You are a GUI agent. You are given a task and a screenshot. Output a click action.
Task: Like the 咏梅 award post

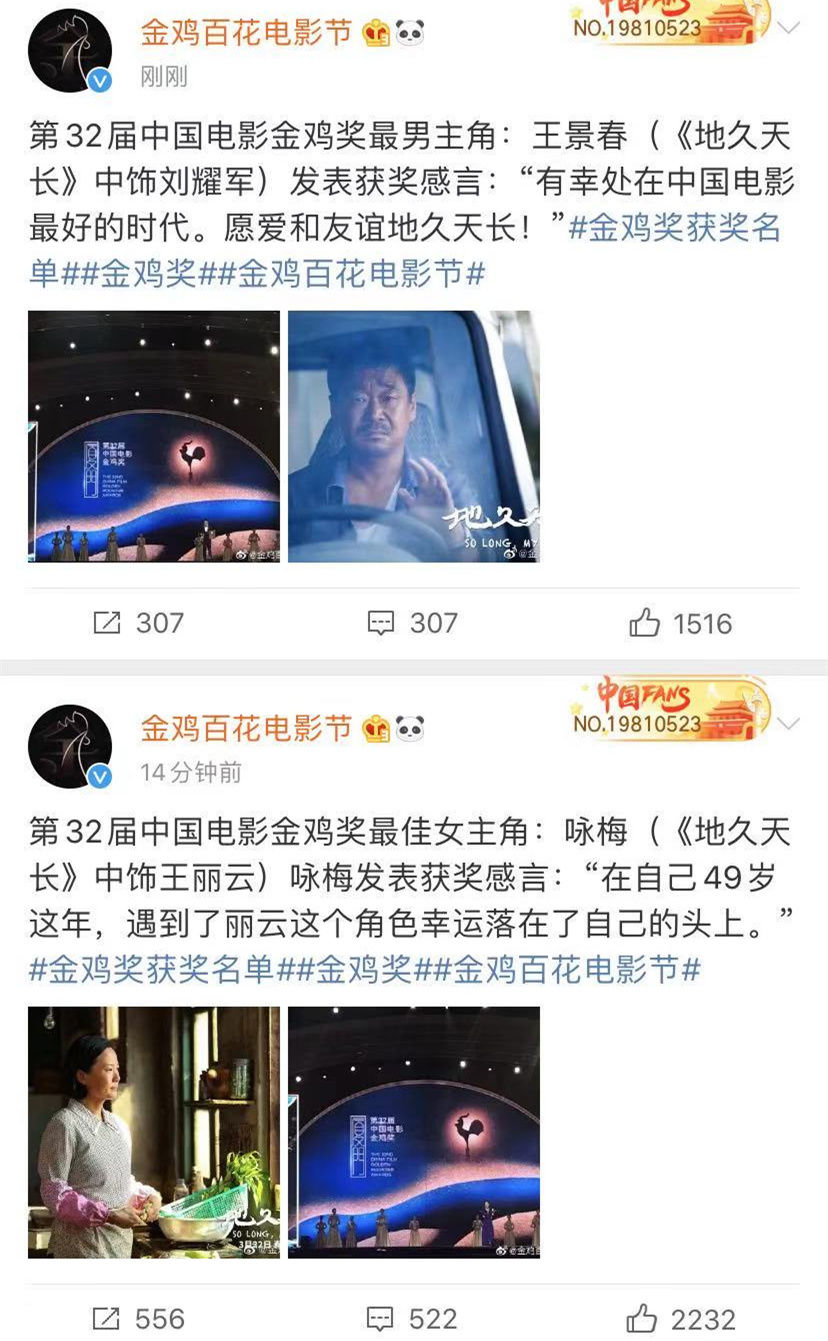[x=682, y=1319]
